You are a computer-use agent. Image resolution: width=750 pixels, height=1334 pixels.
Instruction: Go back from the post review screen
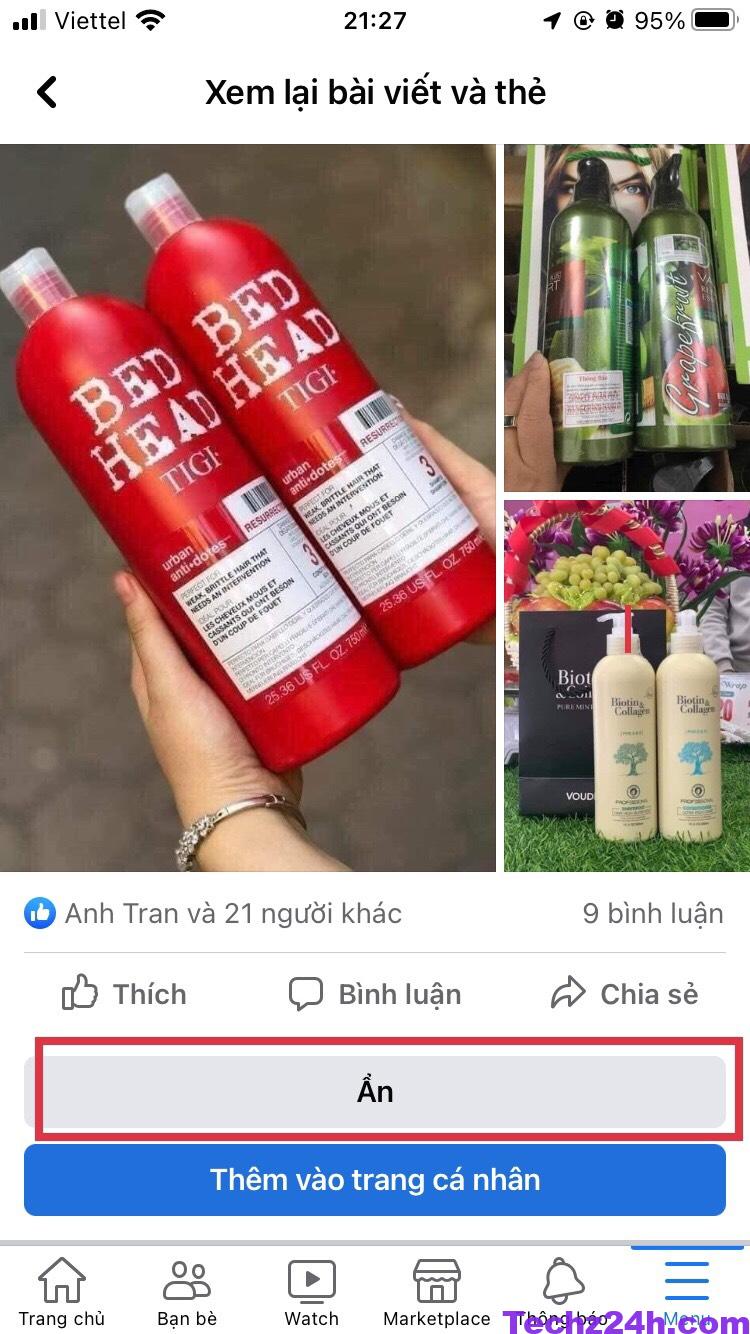tap(46, 92)
